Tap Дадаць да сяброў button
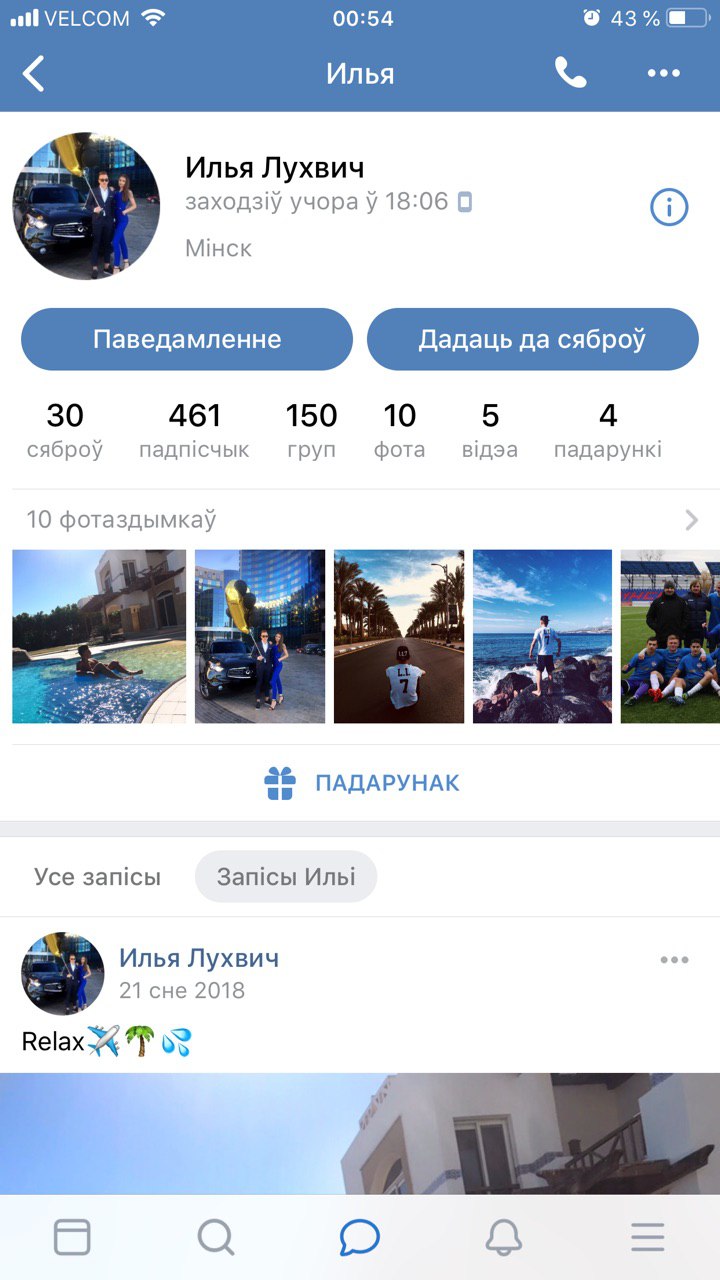720x1280 pixels. point(532,339)
